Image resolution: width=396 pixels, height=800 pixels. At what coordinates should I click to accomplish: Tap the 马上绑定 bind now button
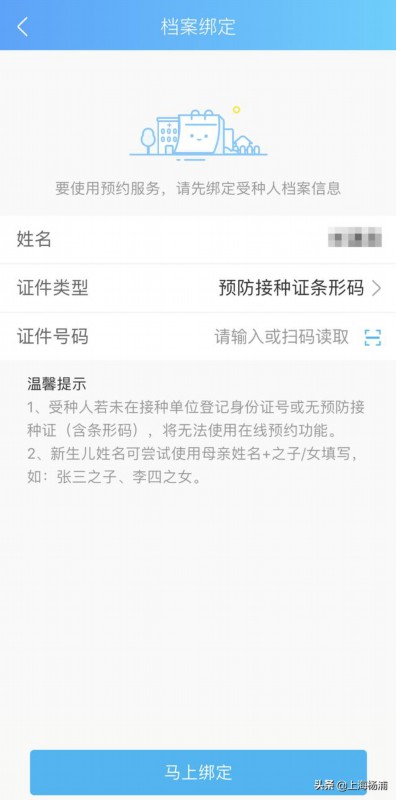point(198,772)
